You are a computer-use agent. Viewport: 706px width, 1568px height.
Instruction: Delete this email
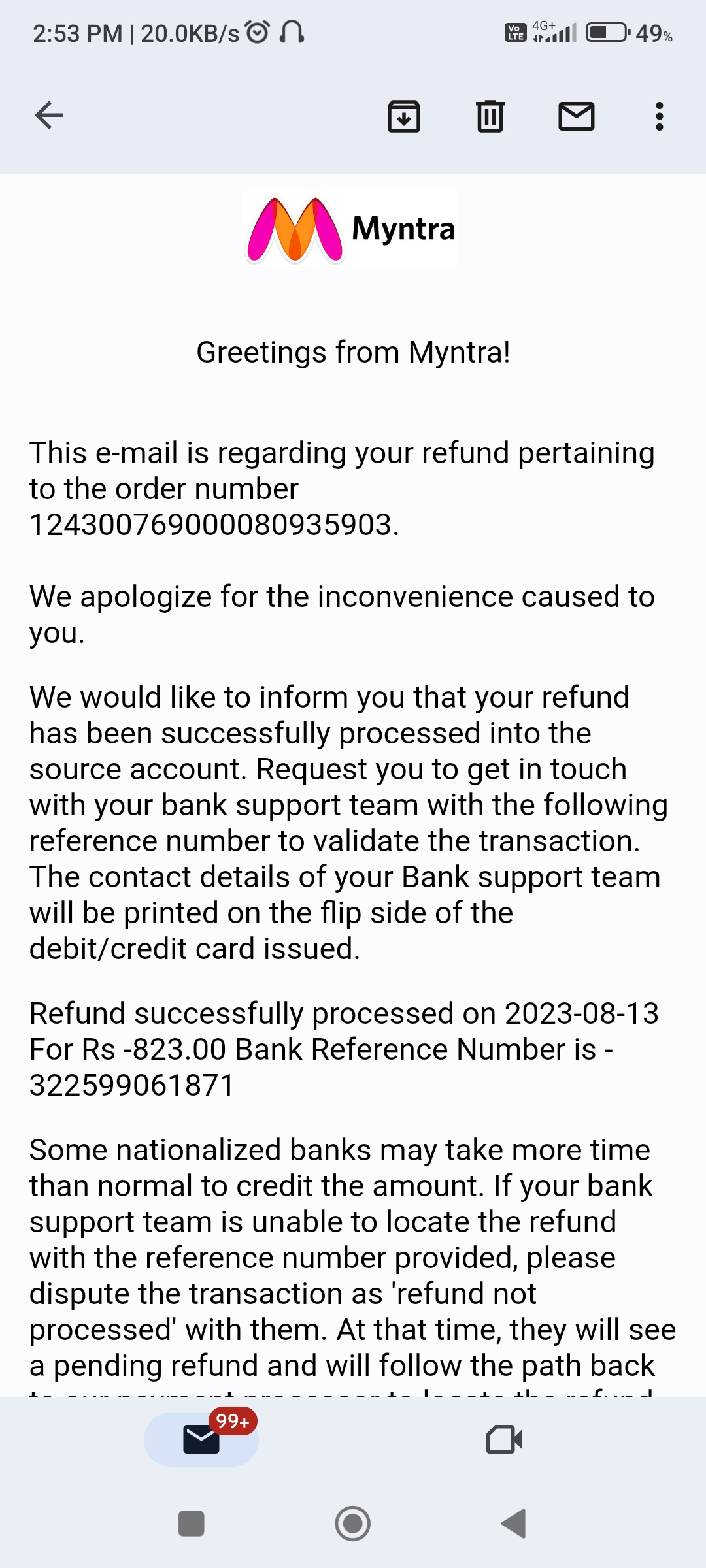[x=490, y=117]
